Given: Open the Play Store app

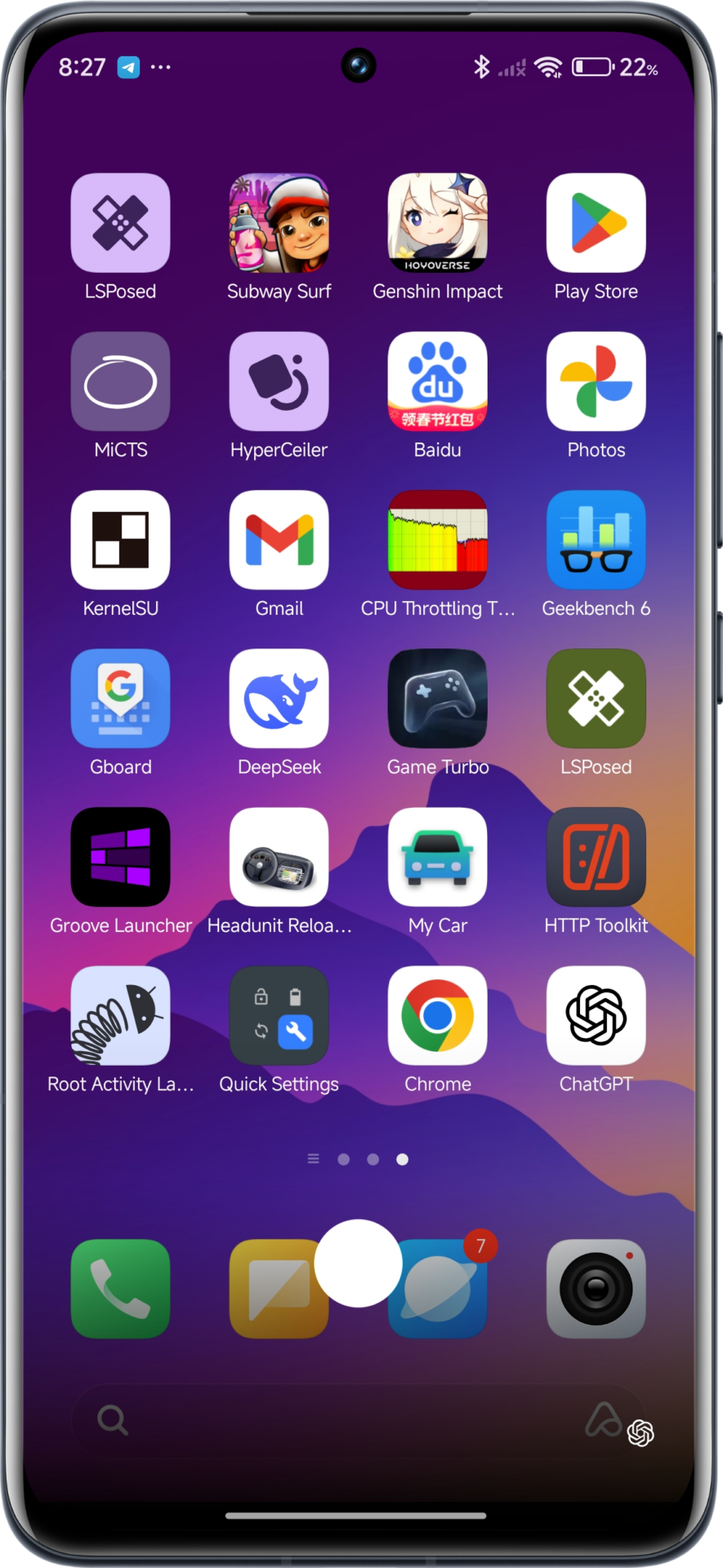Looking at the screenshot, I should tap(596, 223).
